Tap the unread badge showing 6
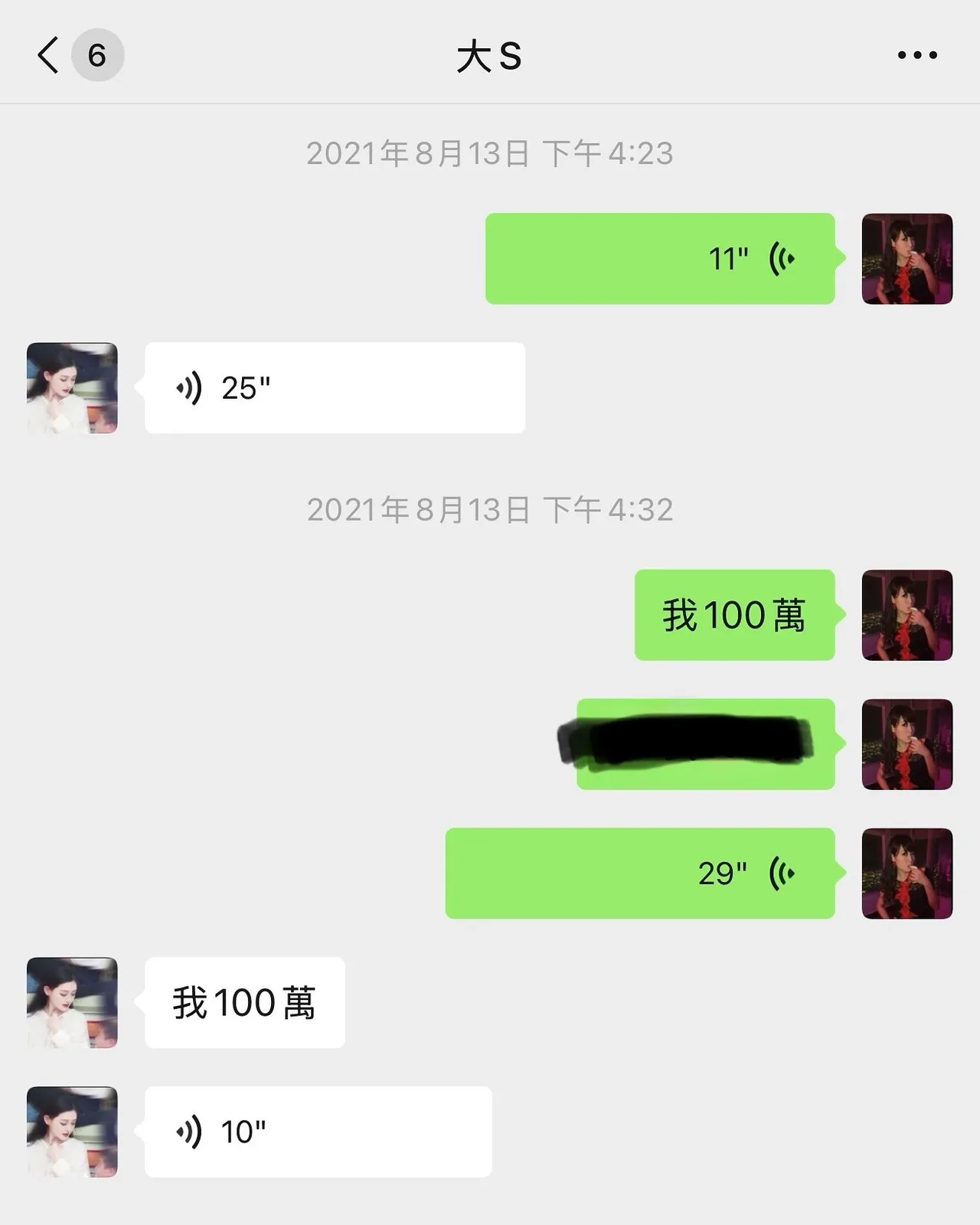 coord(96,54)
